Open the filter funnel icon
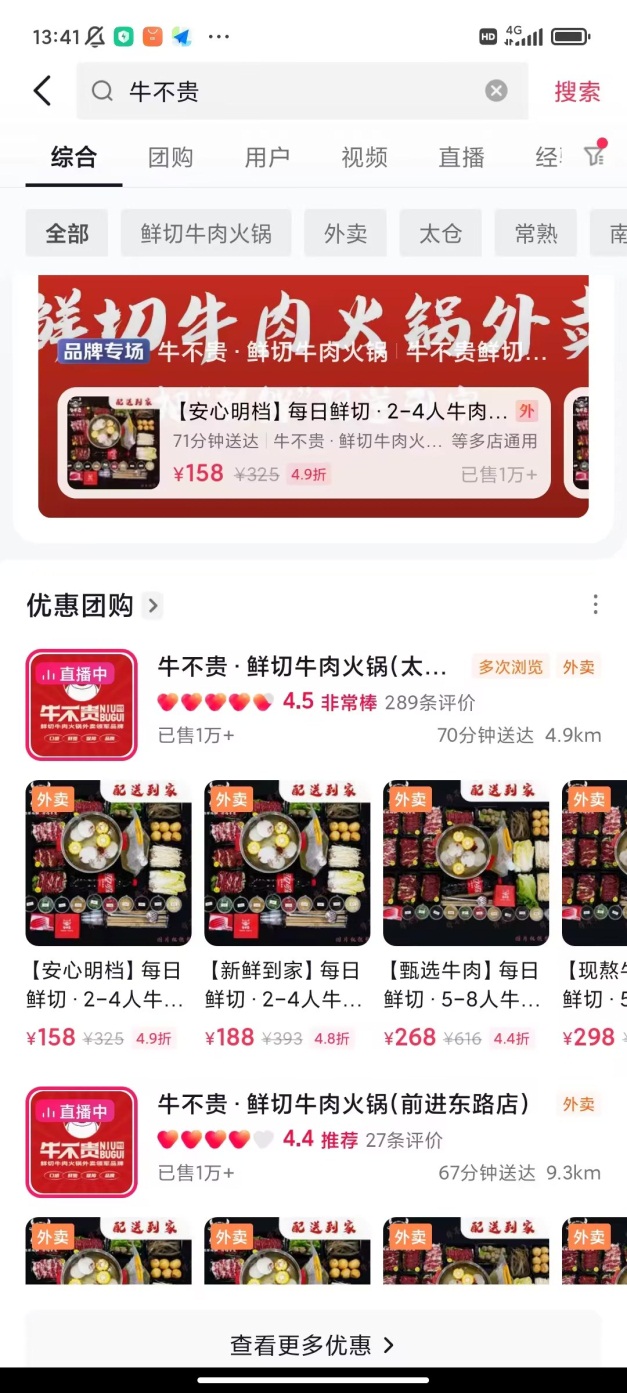Image resolution: width=627 pixels, height=1393 pixels. (x=595, y=156)
